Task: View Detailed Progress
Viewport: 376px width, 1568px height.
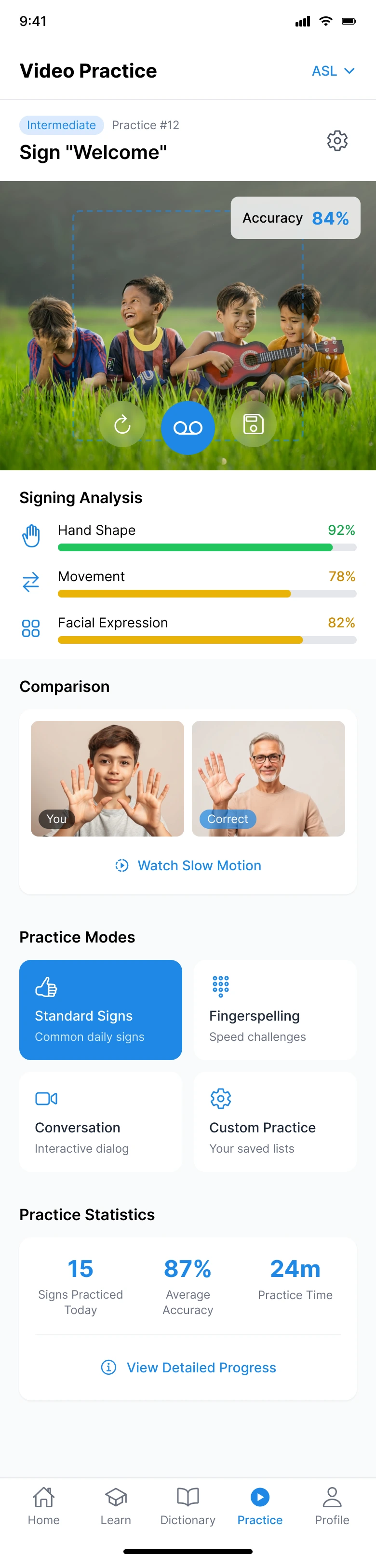Action: click(x=188, y=1367)
